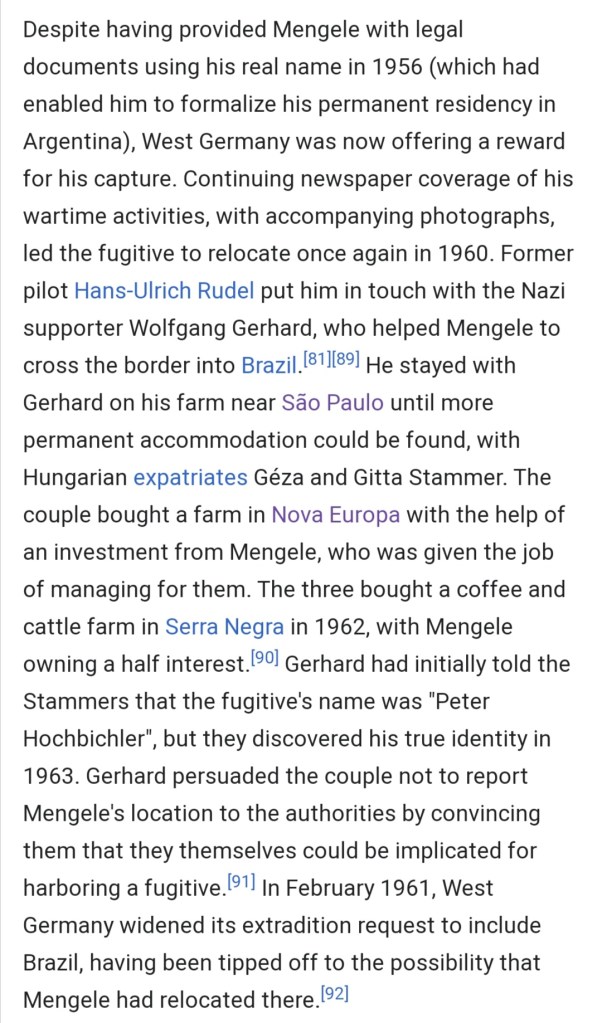Viewport: 602px width, 1023px height.
Task: Open footnote 92 at paragraph end
Action: pos(333,993)
